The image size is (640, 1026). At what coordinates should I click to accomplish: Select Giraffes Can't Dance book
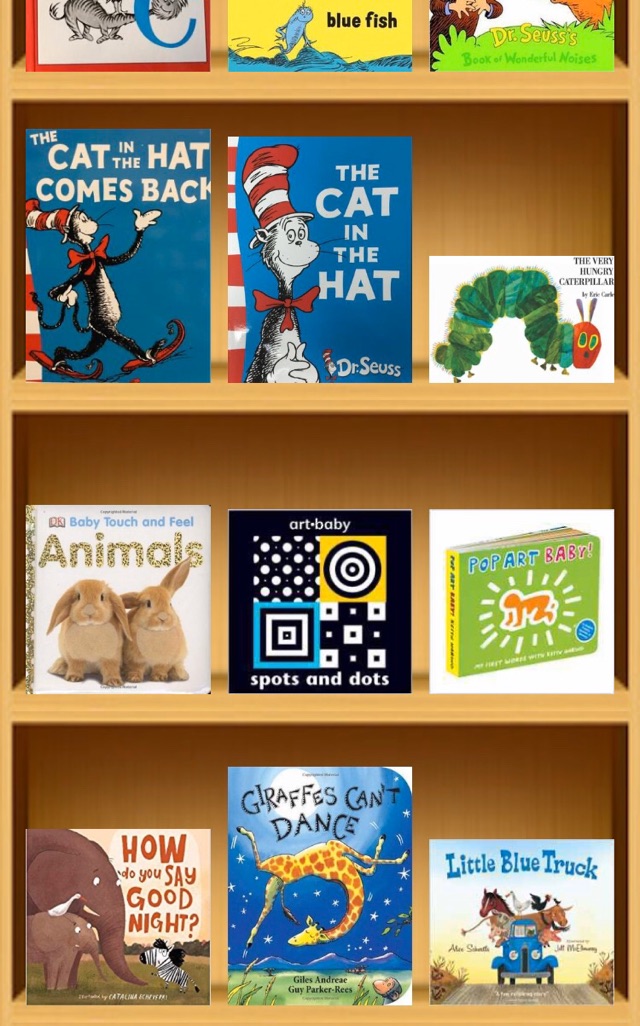point(320,886)
